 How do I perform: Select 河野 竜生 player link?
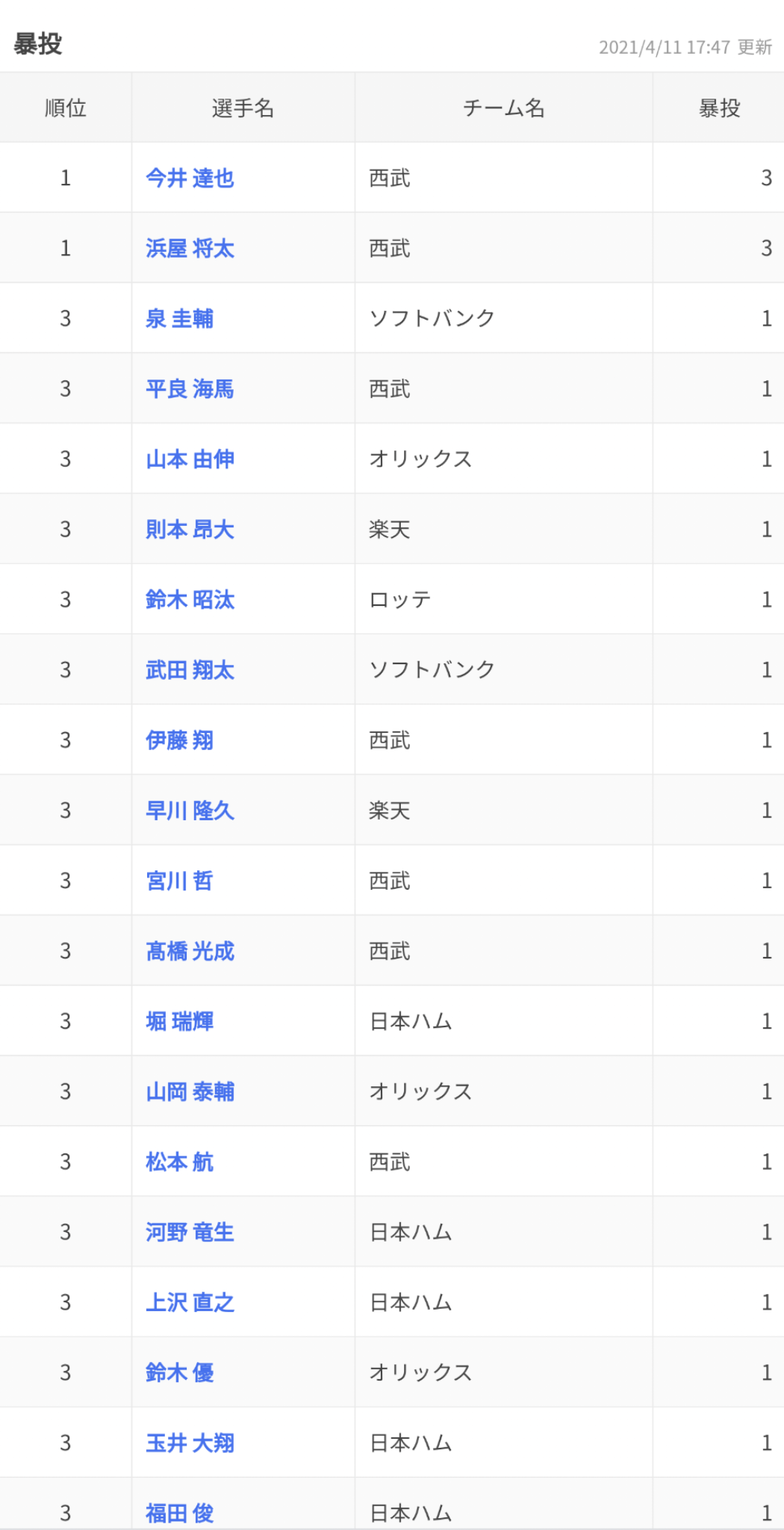coord(190,1232)
